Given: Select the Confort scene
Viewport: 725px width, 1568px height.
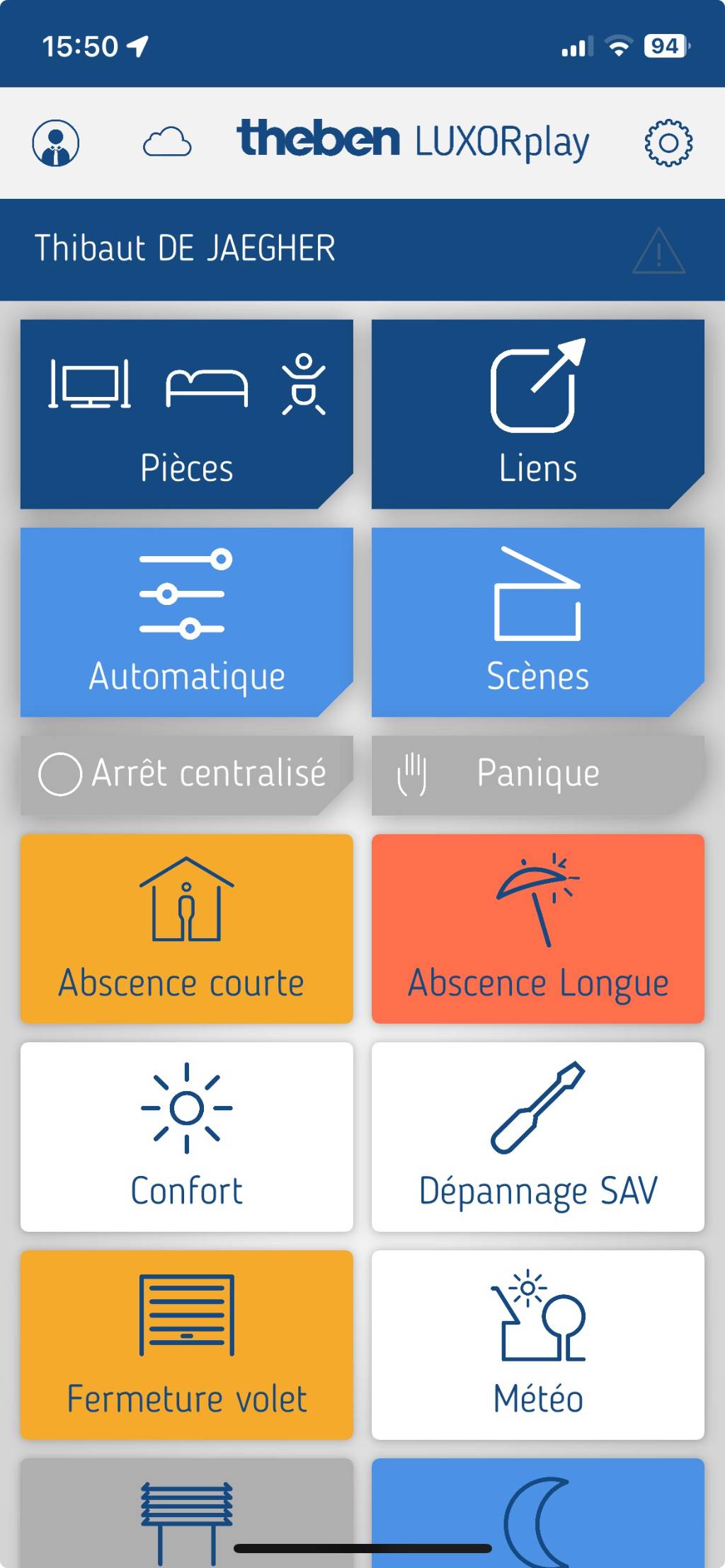Looking at the screenshot, I should (x=186, y=1136).
